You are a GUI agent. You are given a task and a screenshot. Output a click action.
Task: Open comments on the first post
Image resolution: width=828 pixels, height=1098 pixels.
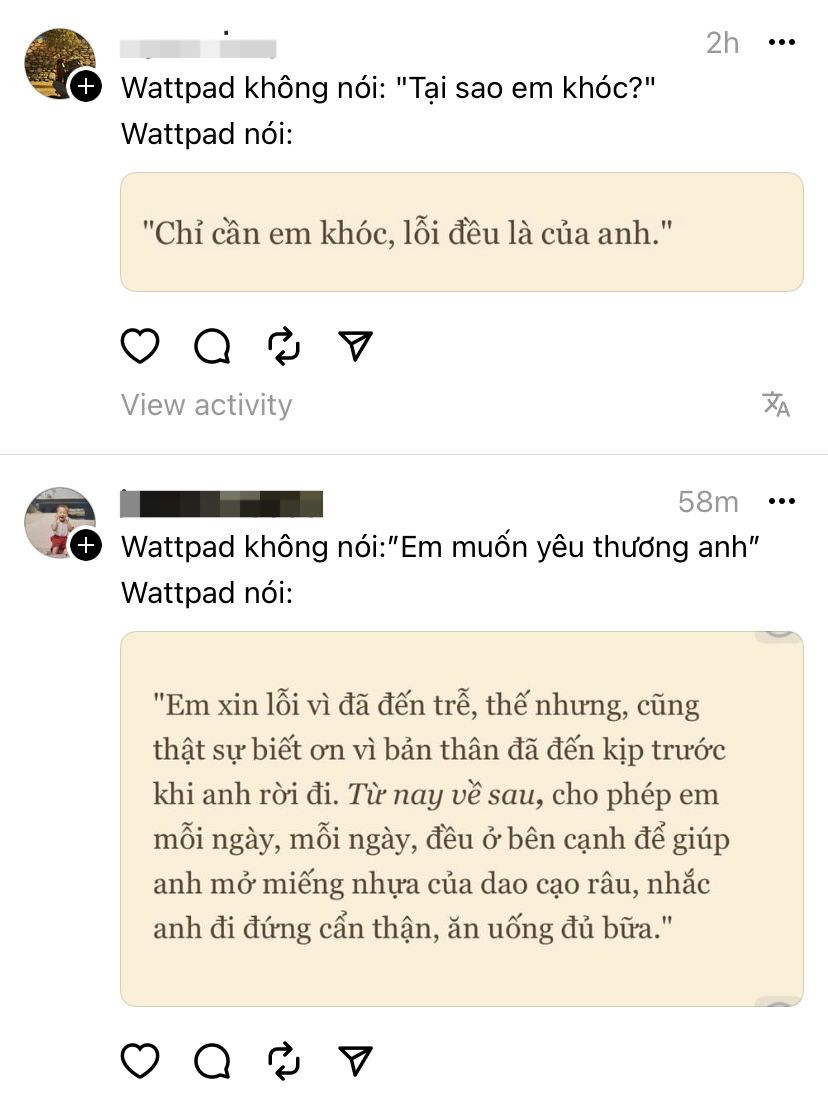click(x=211, y=346)
